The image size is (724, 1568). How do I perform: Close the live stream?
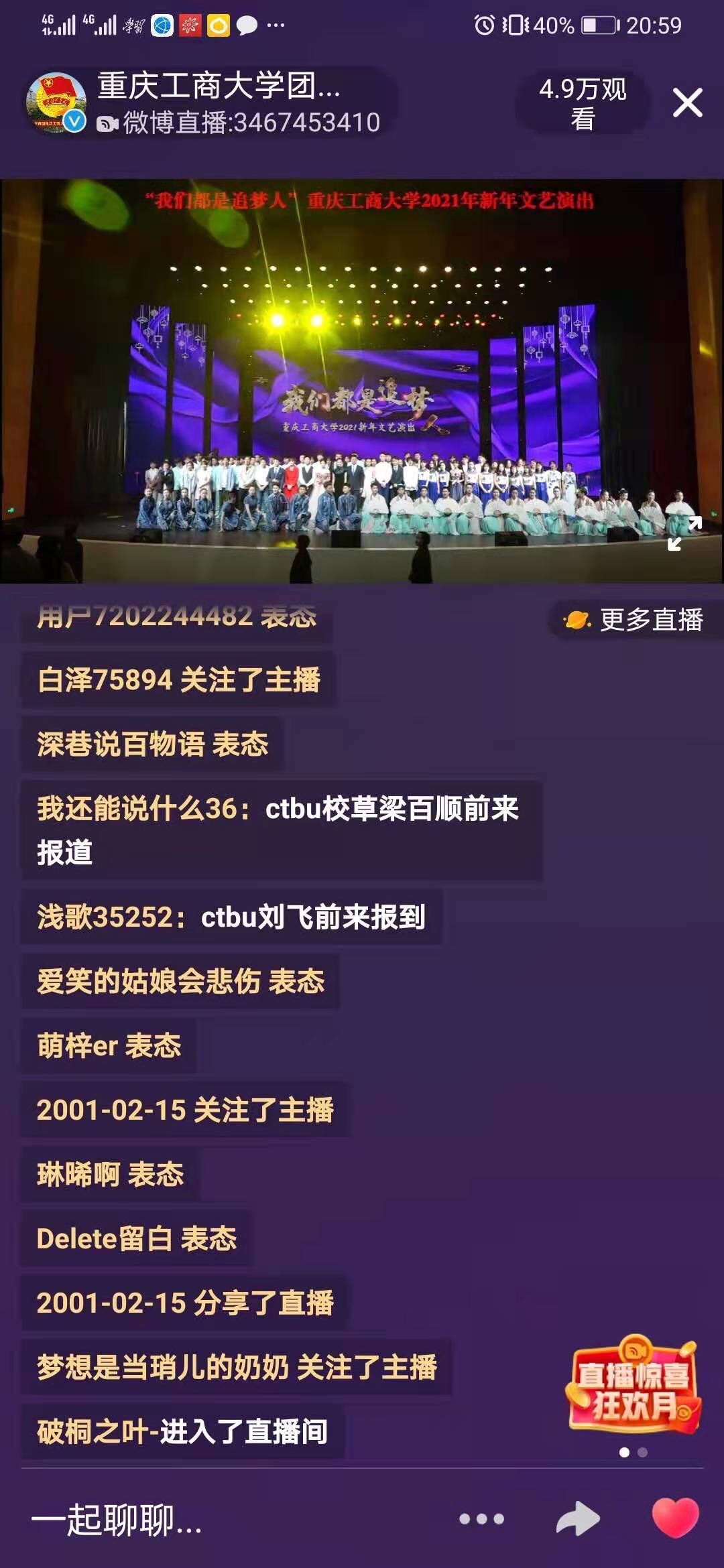click(x=687, y=103)
